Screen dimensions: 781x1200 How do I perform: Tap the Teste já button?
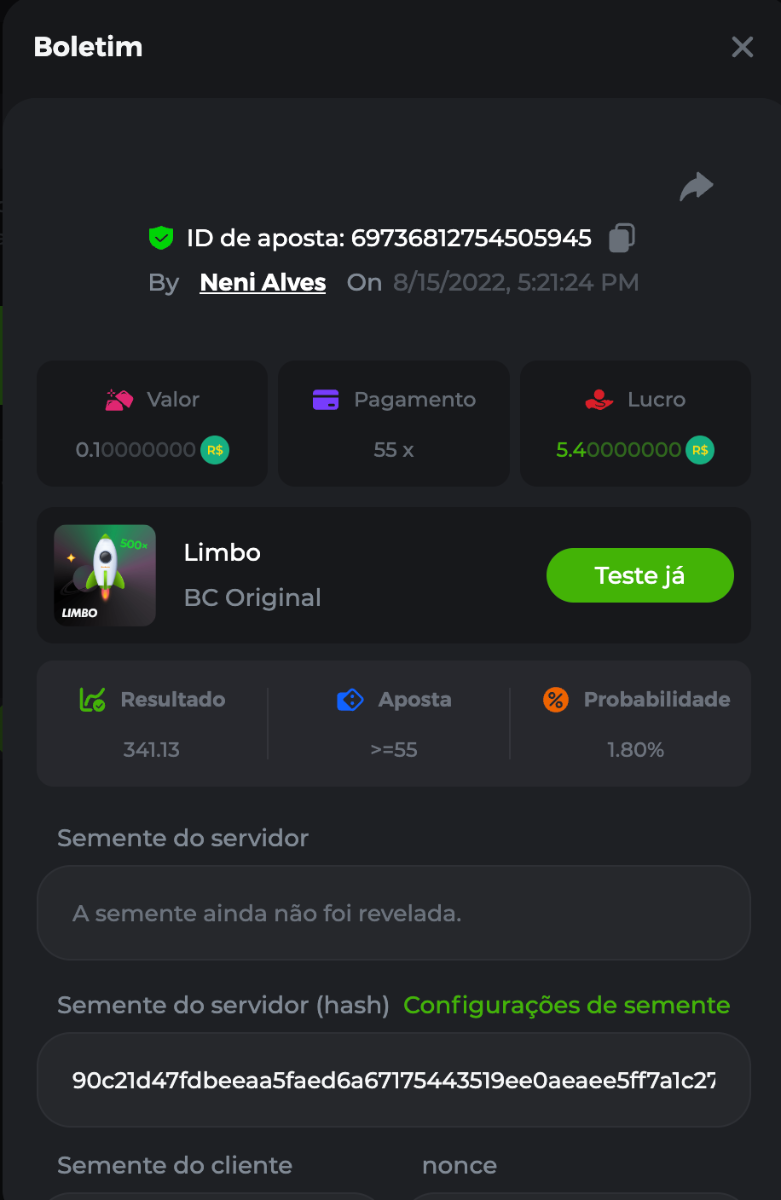coord(640,575)
